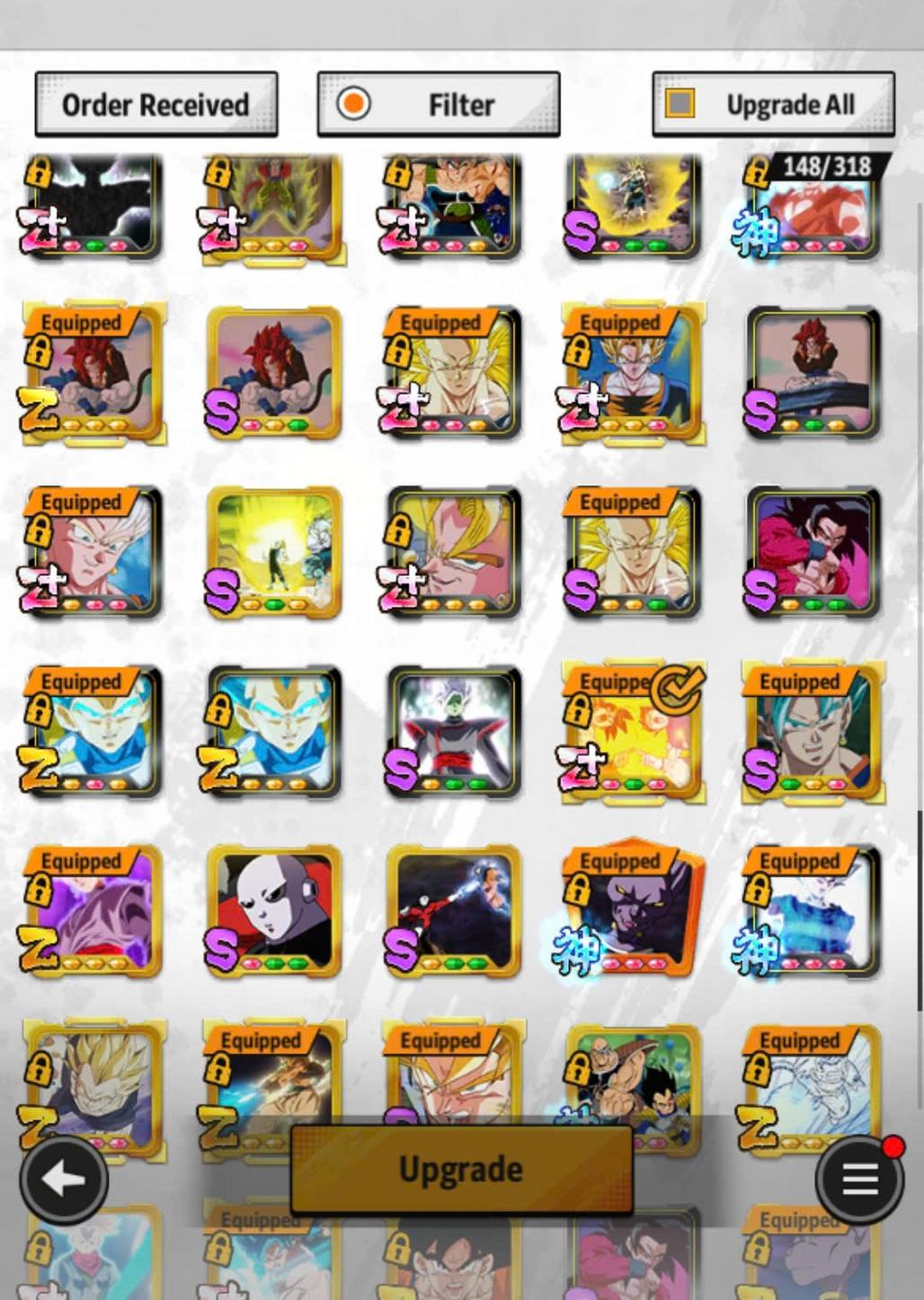Screen dimensions: 924x1300
Task: Select the Jiren fight scene S-rank equipment
Action: pyautogui.click(x=454, y=912)
